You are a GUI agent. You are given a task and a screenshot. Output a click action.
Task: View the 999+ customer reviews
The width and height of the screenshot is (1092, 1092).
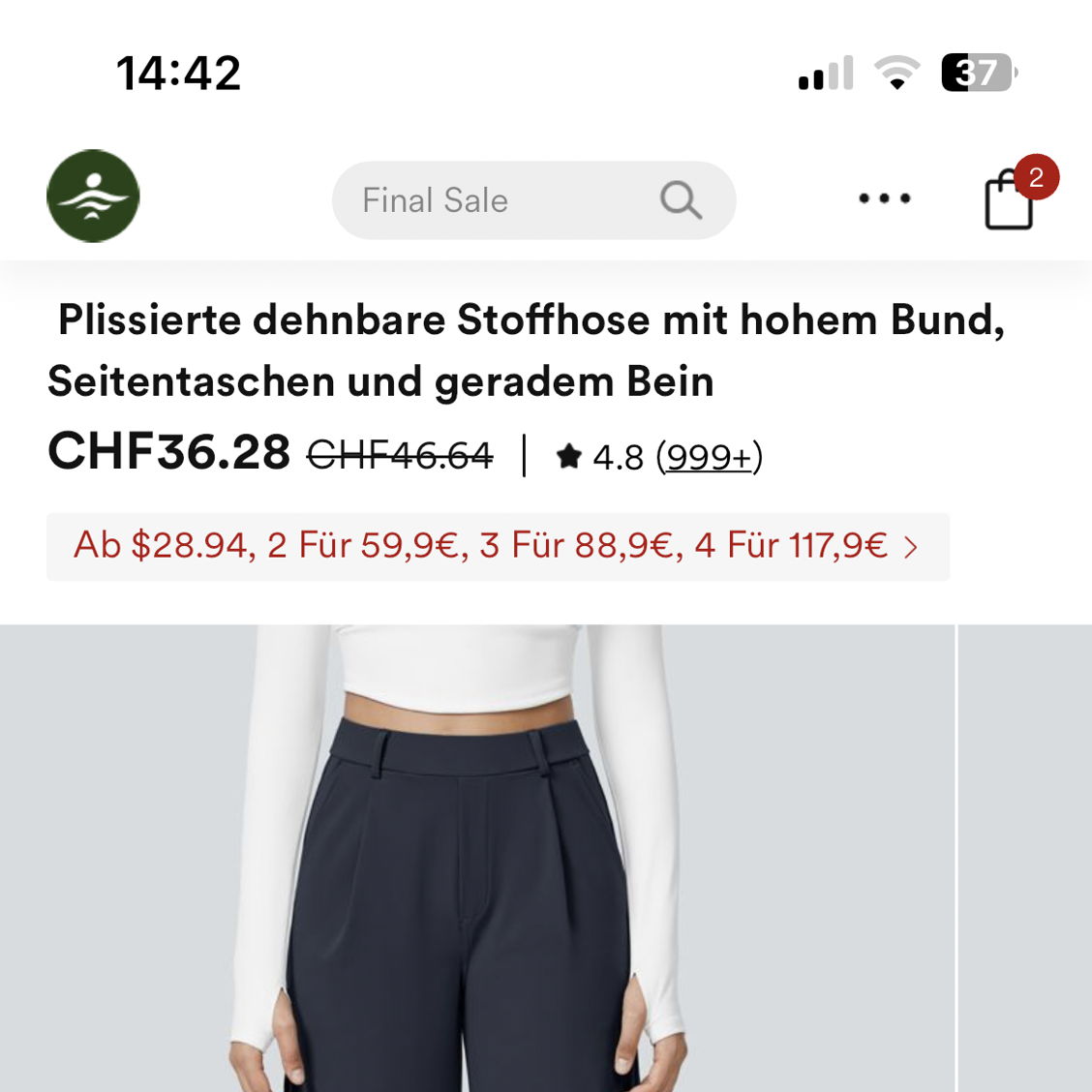point(709,456)
